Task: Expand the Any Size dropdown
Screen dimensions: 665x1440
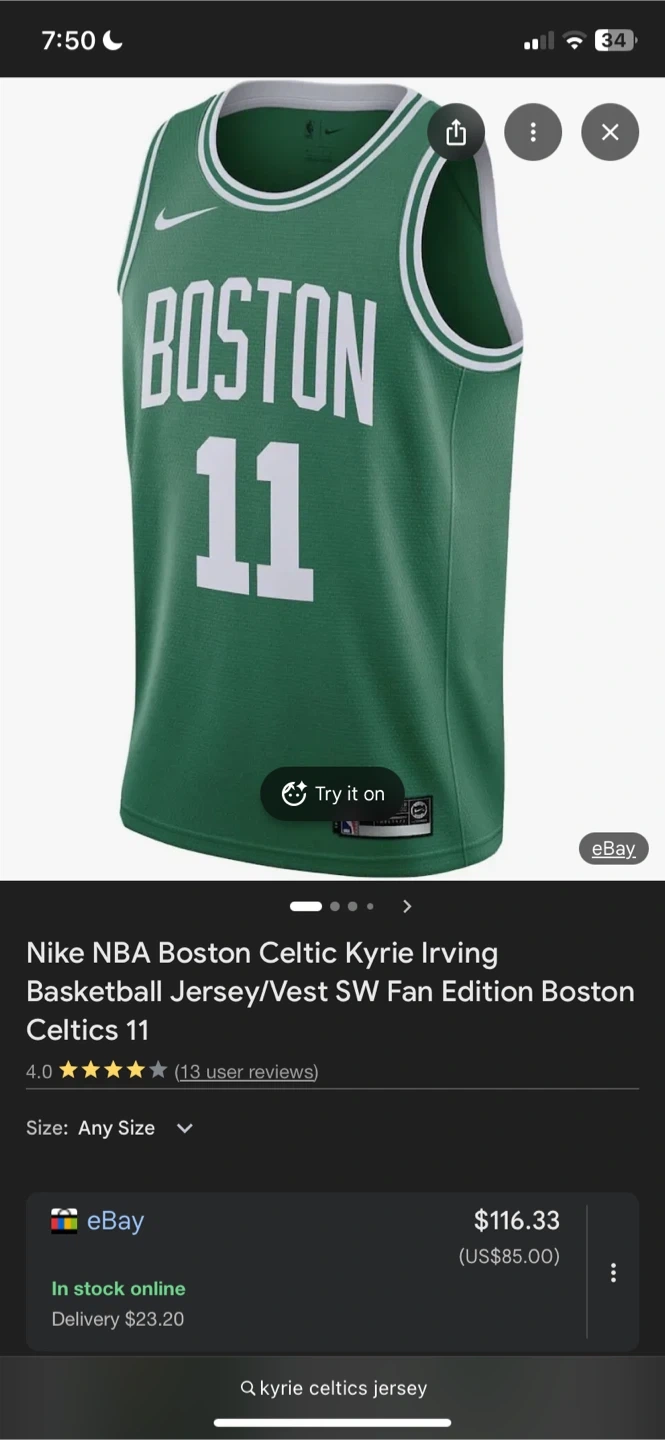Action: pyautogui.click(x=110, y=1128)
